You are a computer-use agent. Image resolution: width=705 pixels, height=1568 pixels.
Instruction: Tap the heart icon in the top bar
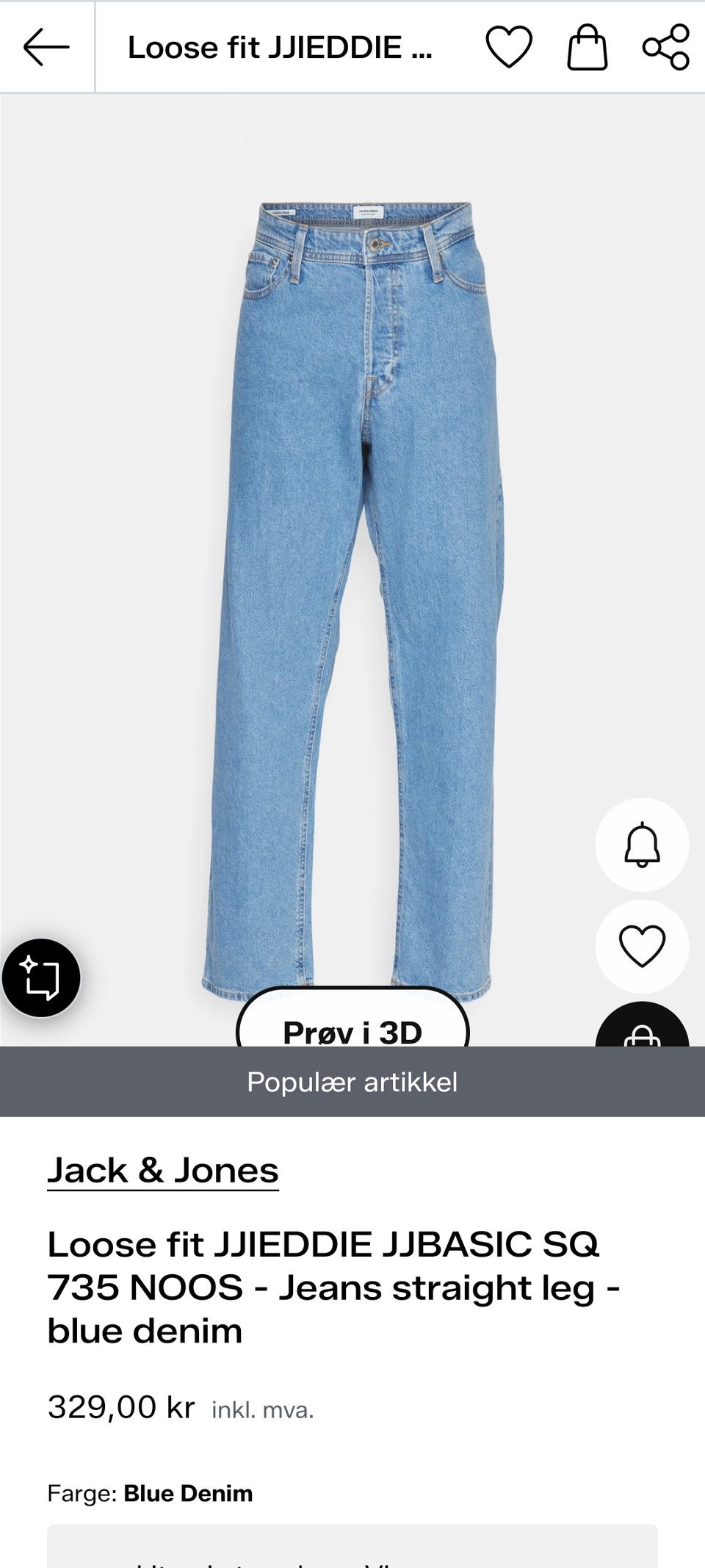coord(509,47)
